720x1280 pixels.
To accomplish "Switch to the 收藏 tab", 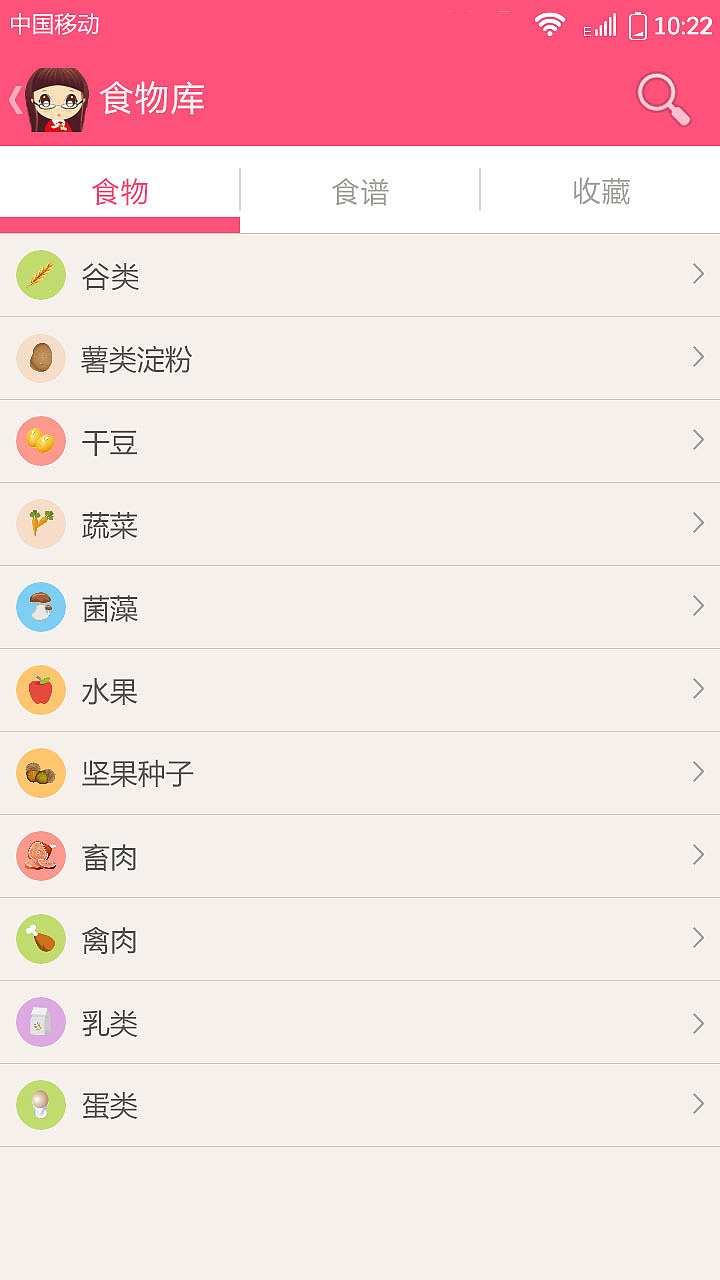I will pyautogui.click(x=599, y=191).
